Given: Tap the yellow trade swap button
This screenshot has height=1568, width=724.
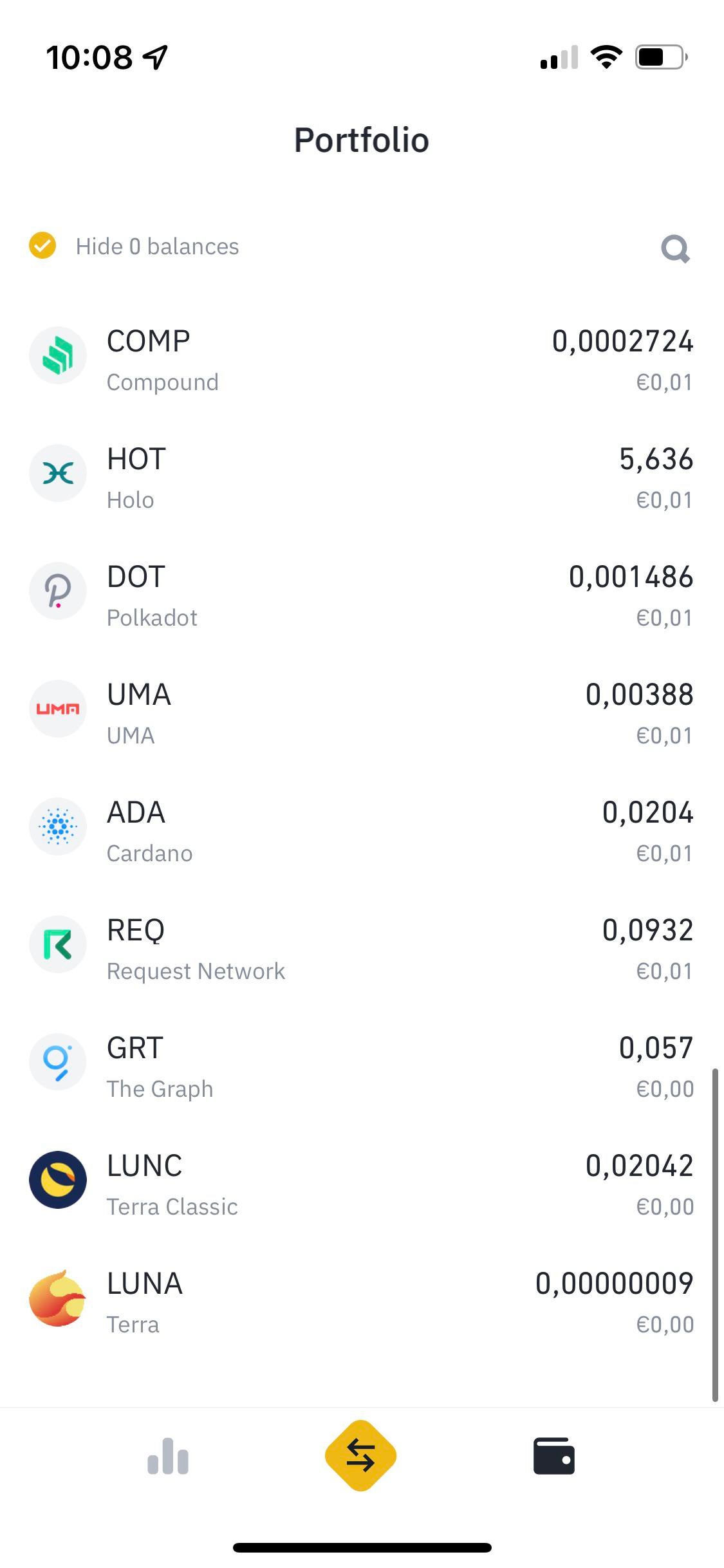Looking at the screenshot, I should (x=361, y=1455).
